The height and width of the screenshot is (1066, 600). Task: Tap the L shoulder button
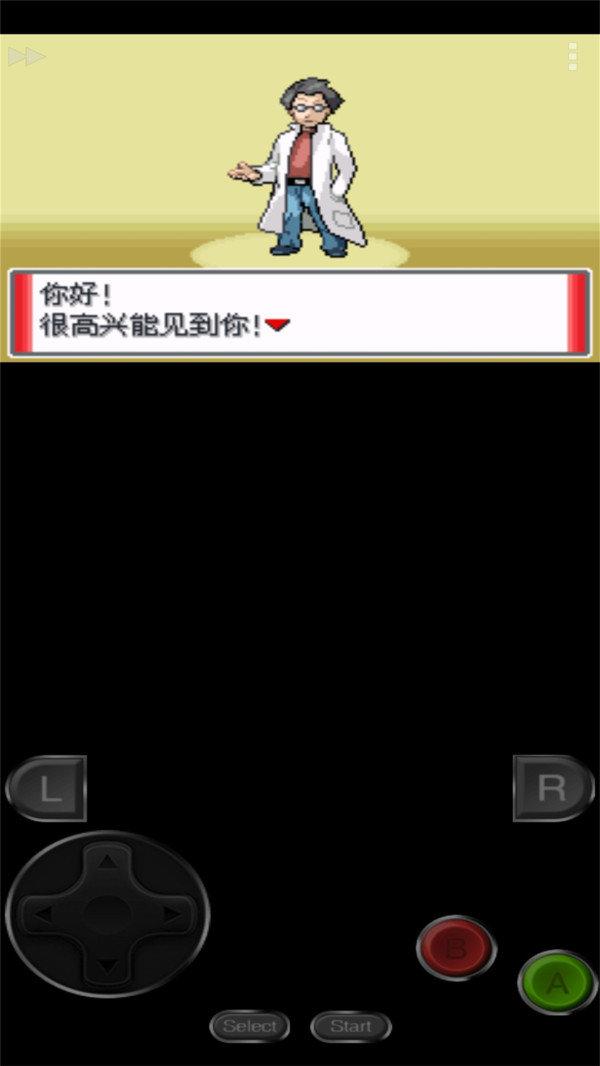[x=47, y=789]
